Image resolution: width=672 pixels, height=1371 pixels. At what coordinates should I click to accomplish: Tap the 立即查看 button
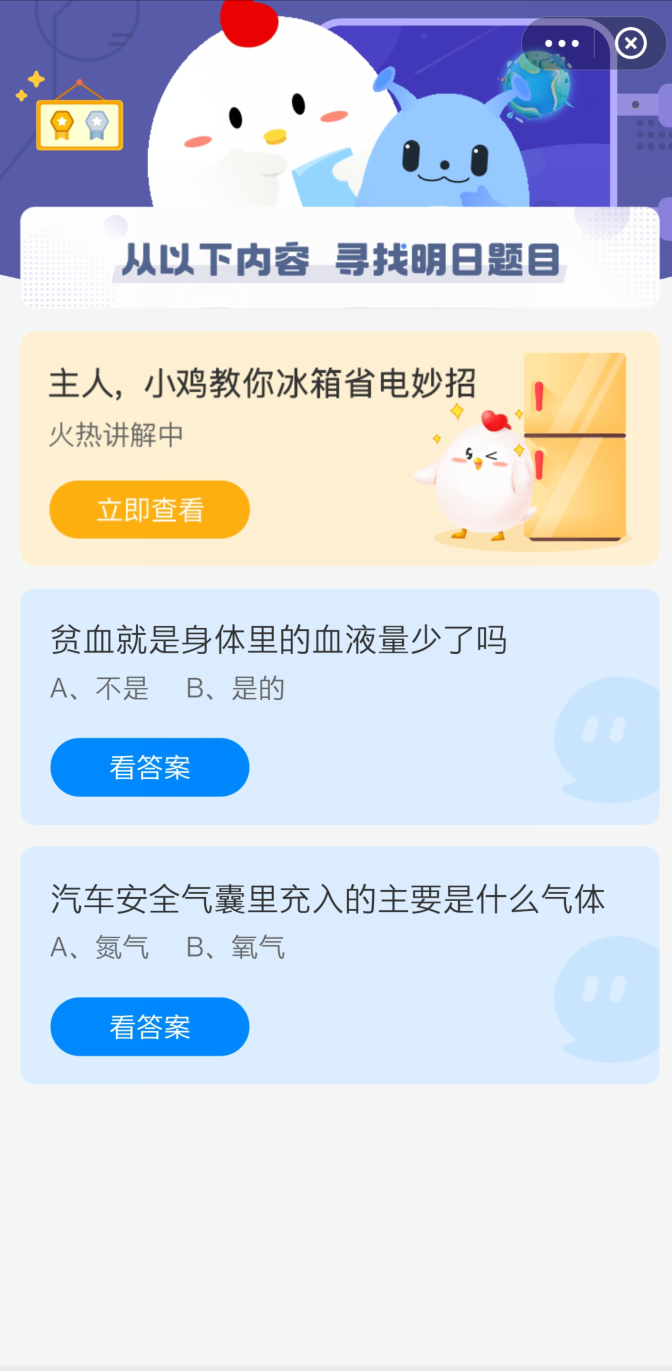coord(149,510)
